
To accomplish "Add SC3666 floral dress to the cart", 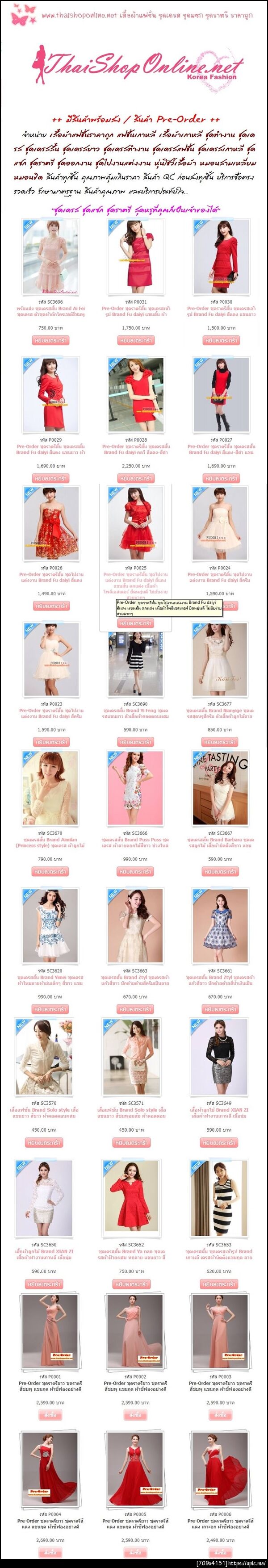I will point(136,871).
